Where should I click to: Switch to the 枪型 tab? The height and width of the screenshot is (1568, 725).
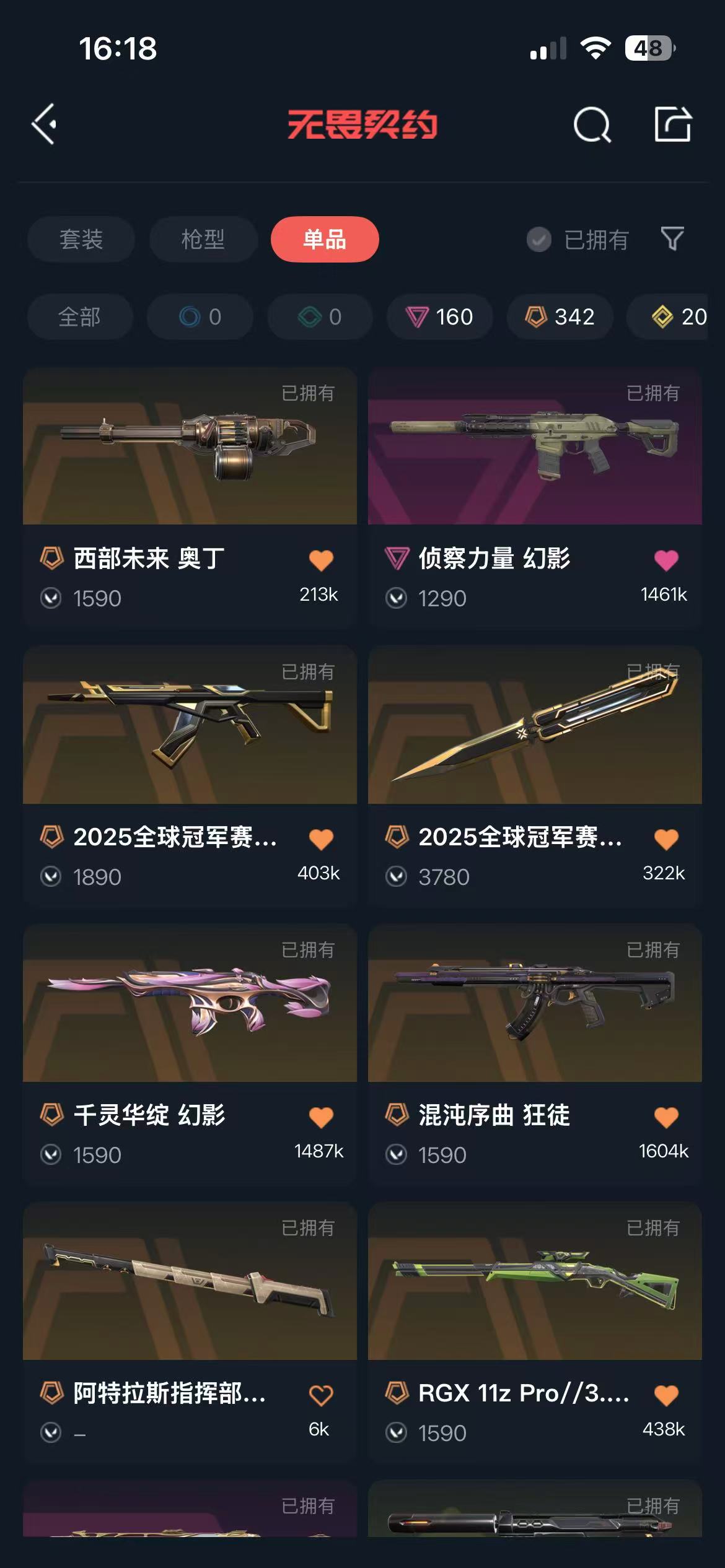(x=203, y=240)
